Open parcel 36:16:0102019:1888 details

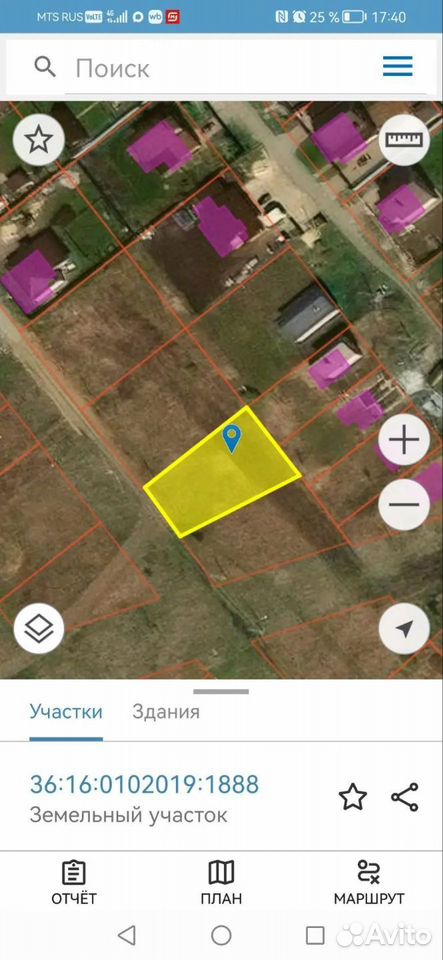coord(144,784)
